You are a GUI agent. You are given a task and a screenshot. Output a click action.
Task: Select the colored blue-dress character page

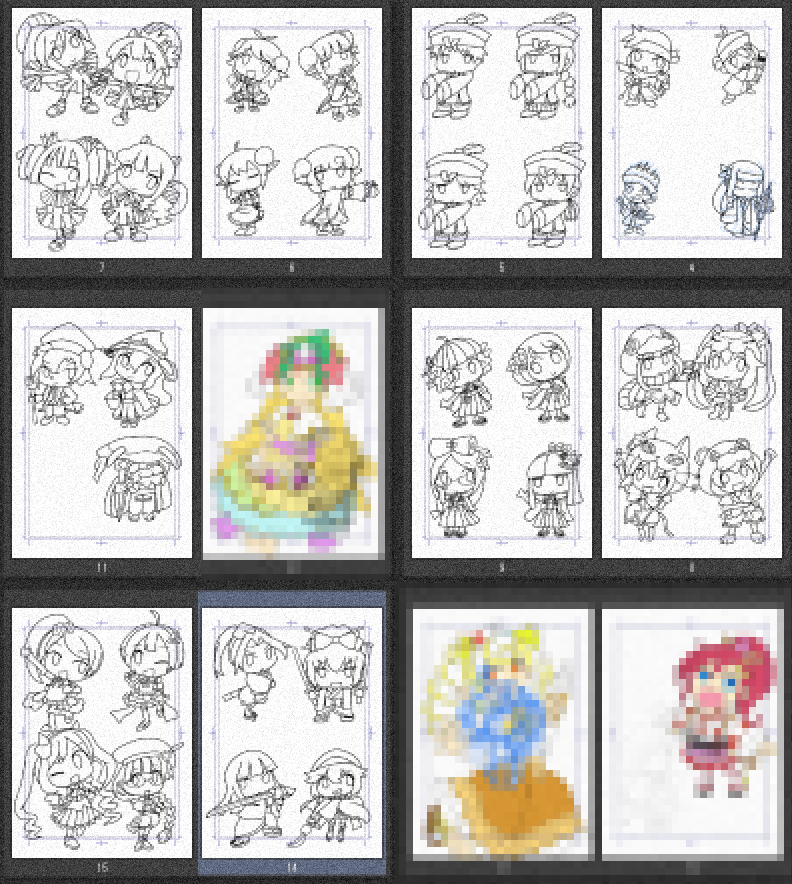(x=503, y=733)
